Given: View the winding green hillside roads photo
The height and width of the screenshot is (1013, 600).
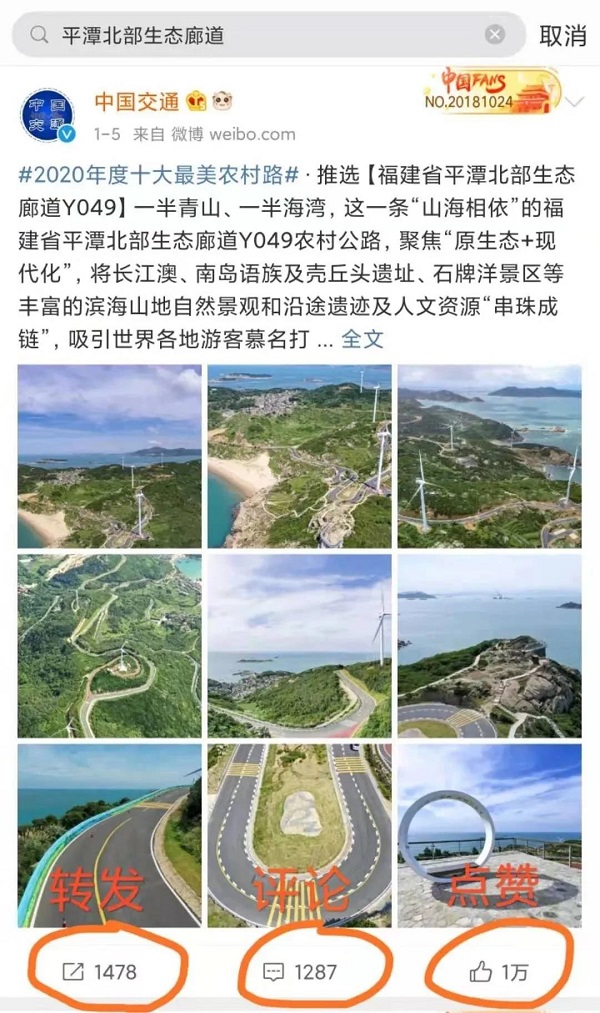Looking at the screenshot, I should click(109, 646).
